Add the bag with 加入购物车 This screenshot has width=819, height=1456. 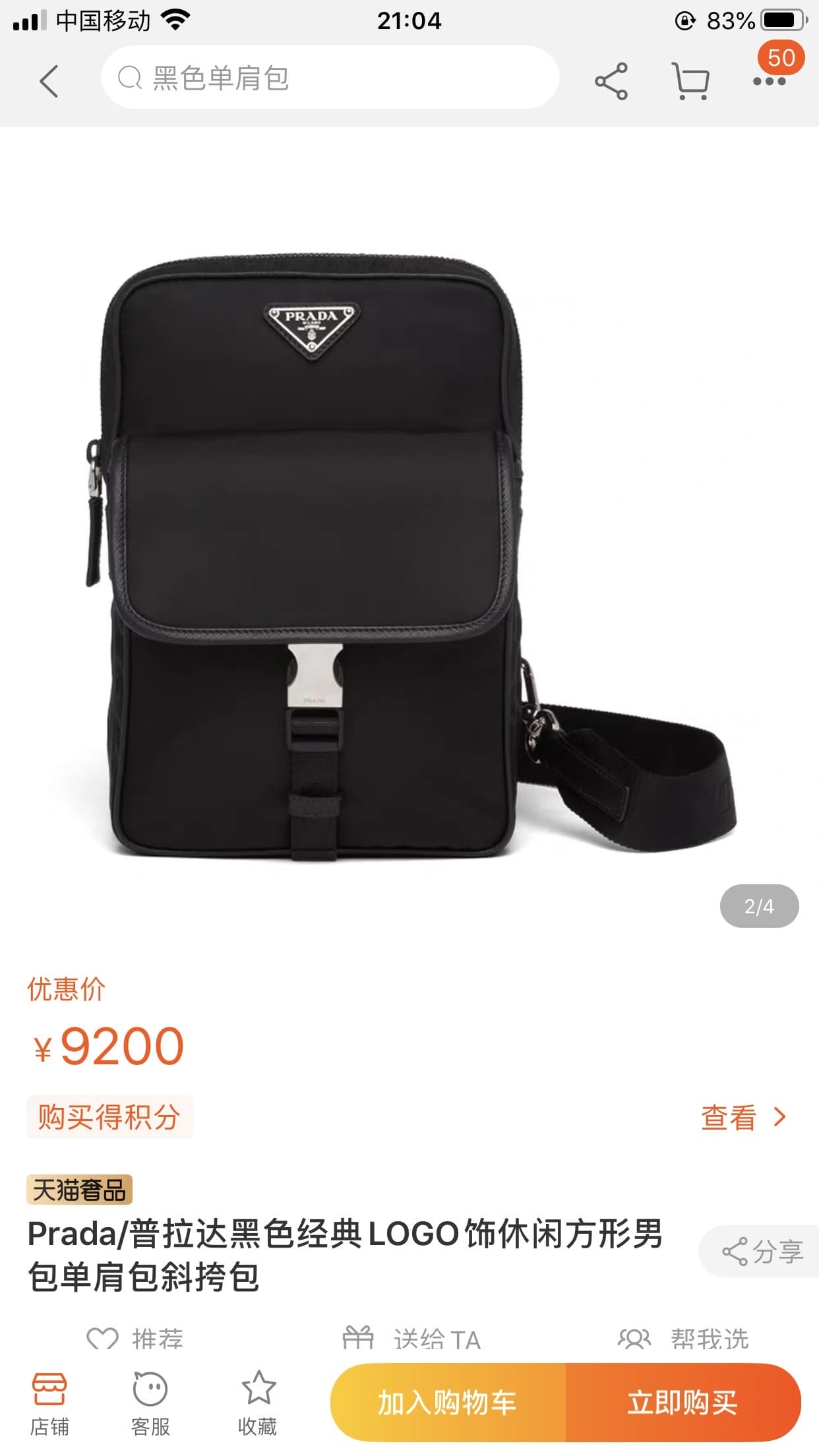coord(448,1402)
